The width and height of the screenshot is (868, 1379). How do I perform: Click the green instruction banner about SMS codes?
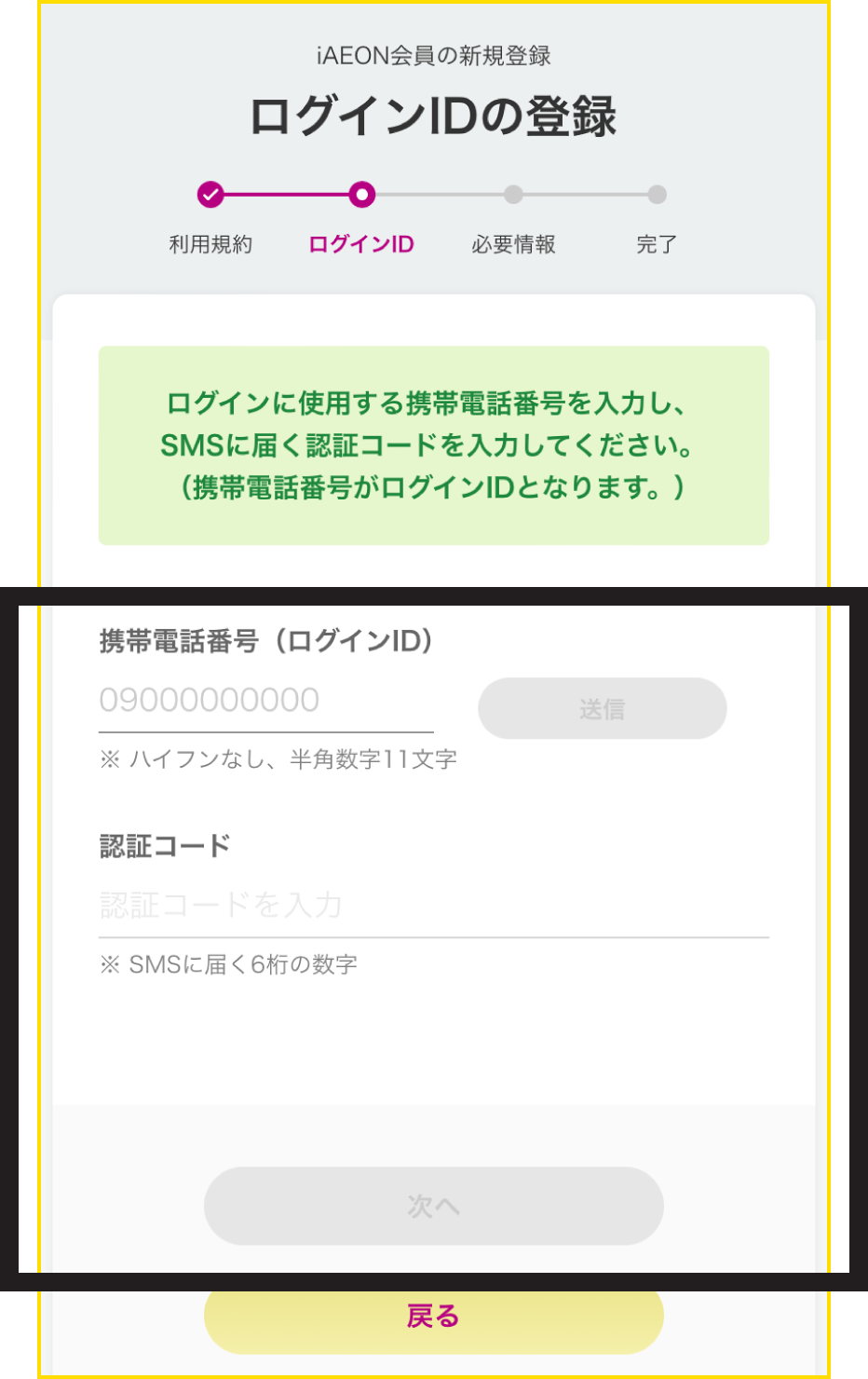pos(433,444)
